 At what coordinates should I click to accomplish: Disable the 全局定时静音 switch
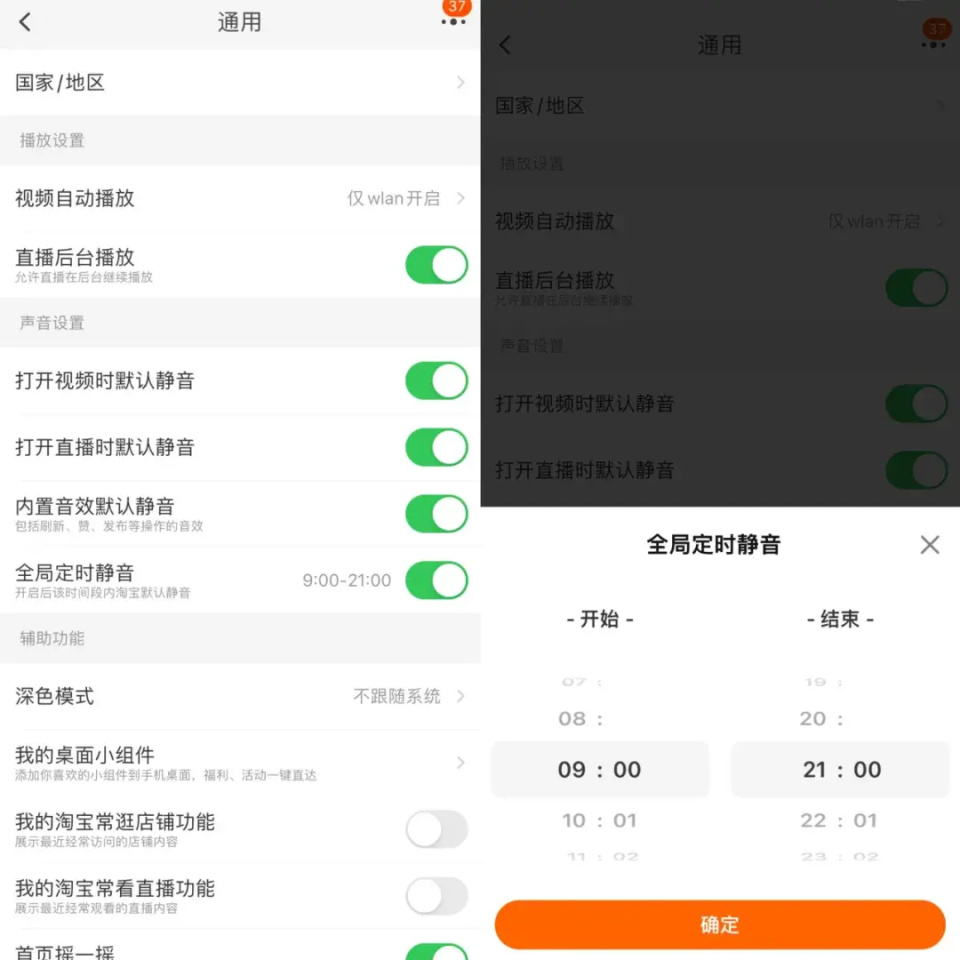click(x=436, y=580)
